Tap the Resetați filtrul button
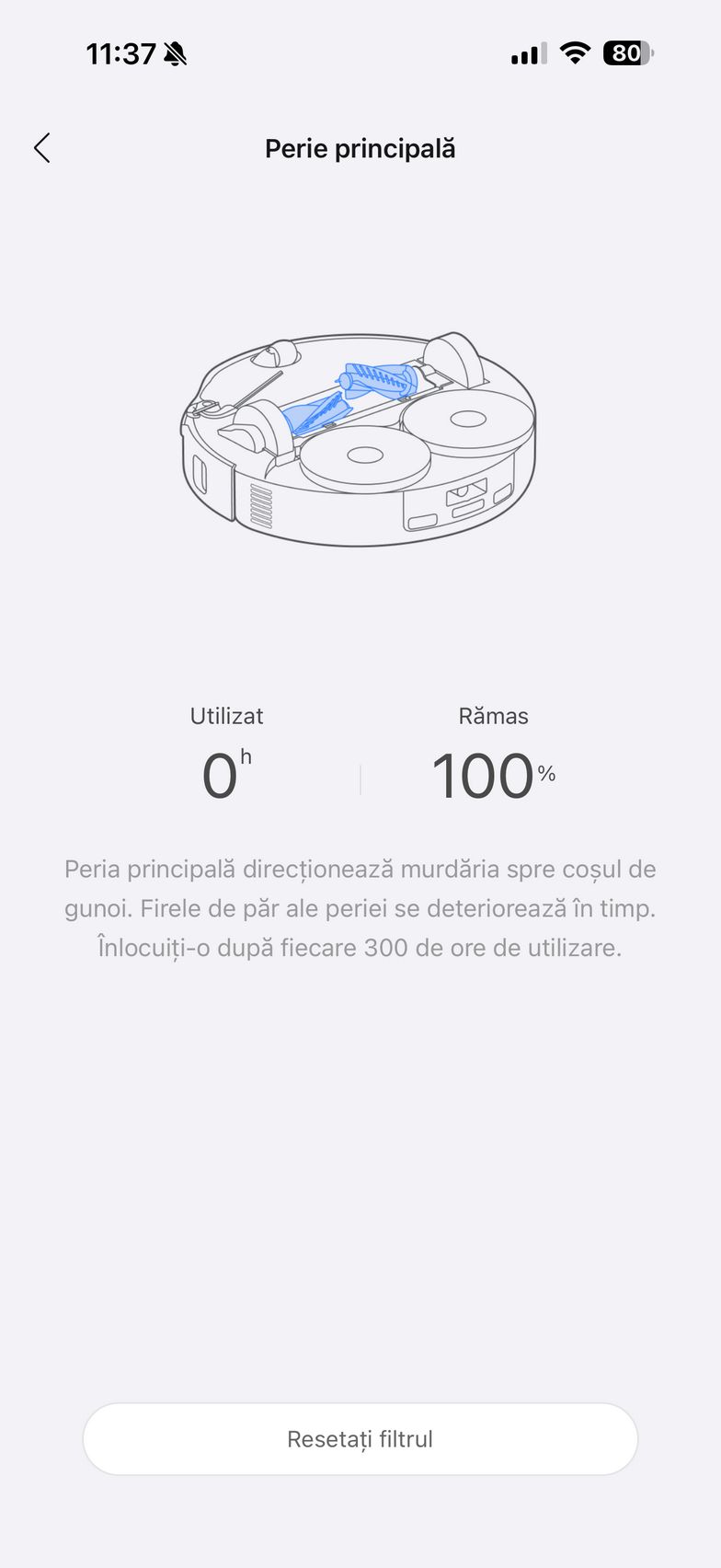Image resolution: width=721 pixels, height=1568 pixels. pyautogui.click(x=360, y=1438)
